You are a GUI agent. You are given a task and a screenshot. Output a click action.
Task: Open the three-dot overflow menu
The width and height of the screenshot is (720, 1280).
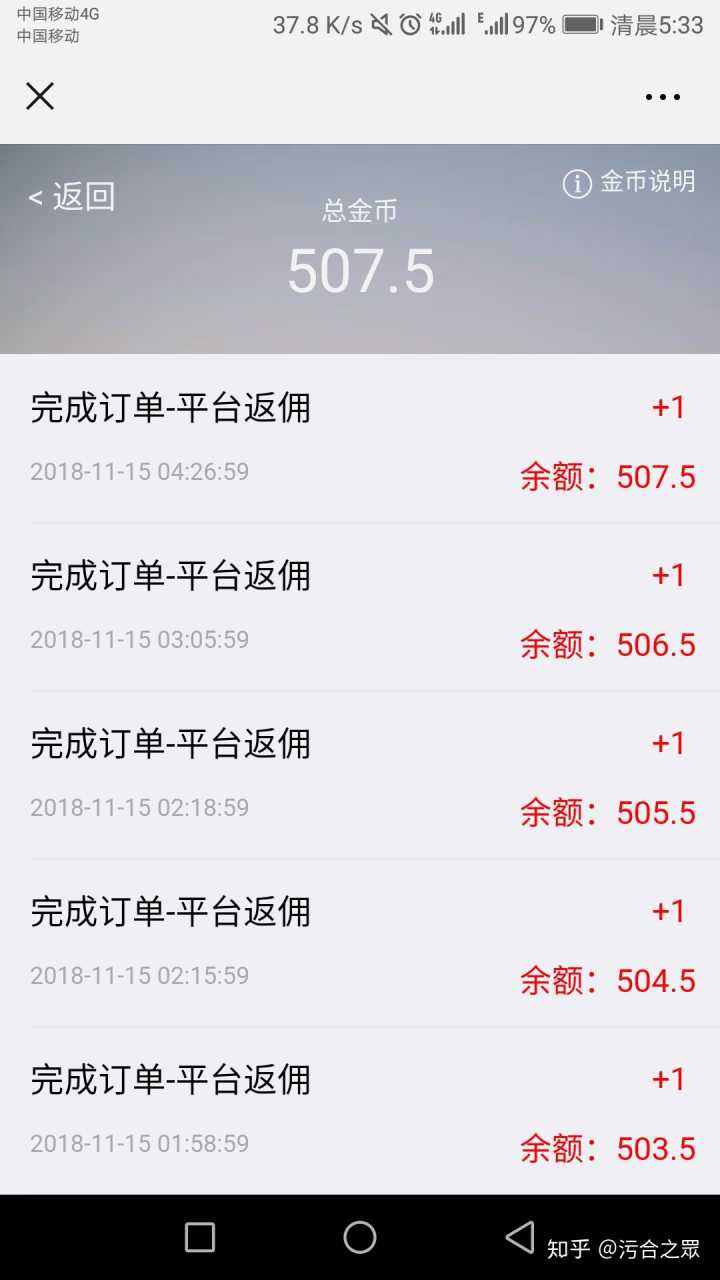coord(662,97)
